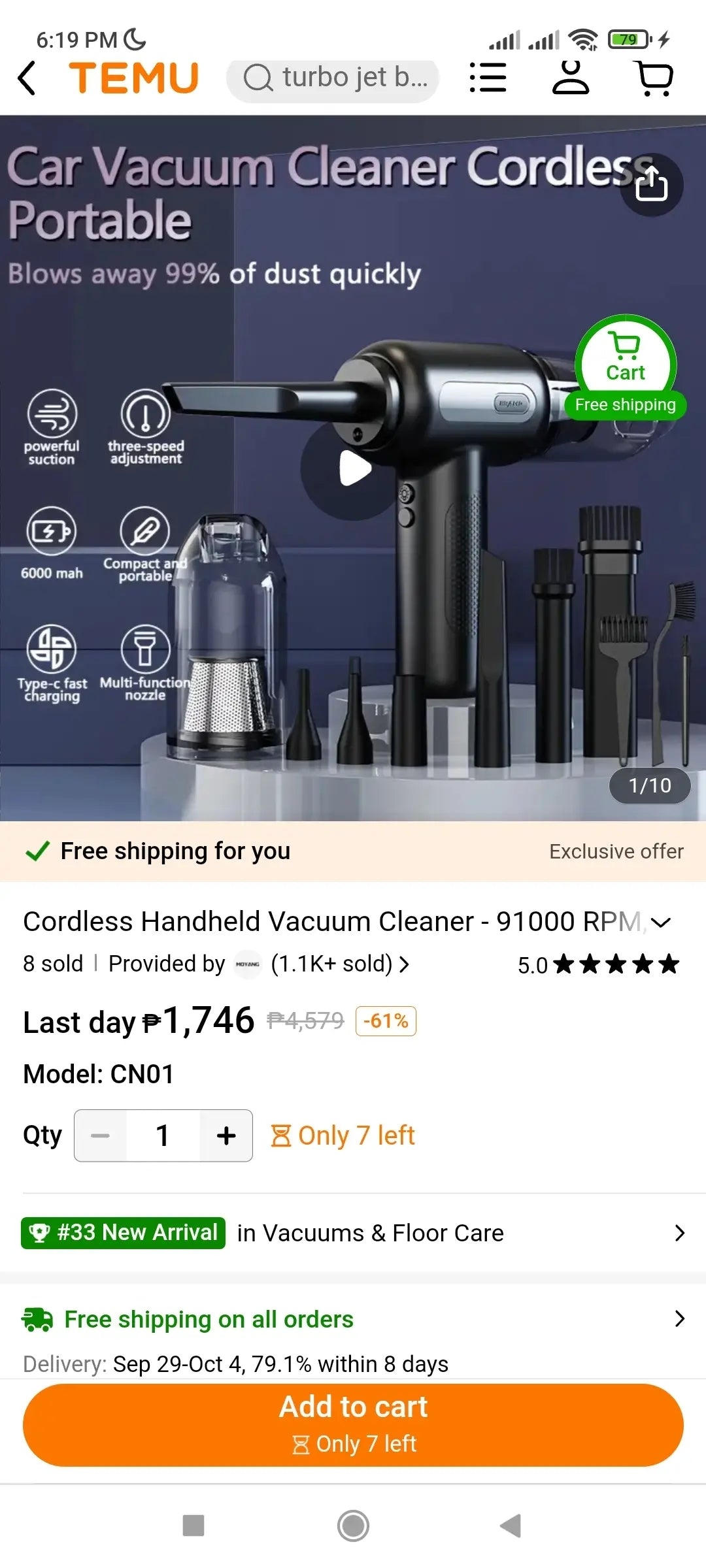This screenshot has height=1568, width=706.
Task: Open system recent apps
Action: click(193, 1526)
